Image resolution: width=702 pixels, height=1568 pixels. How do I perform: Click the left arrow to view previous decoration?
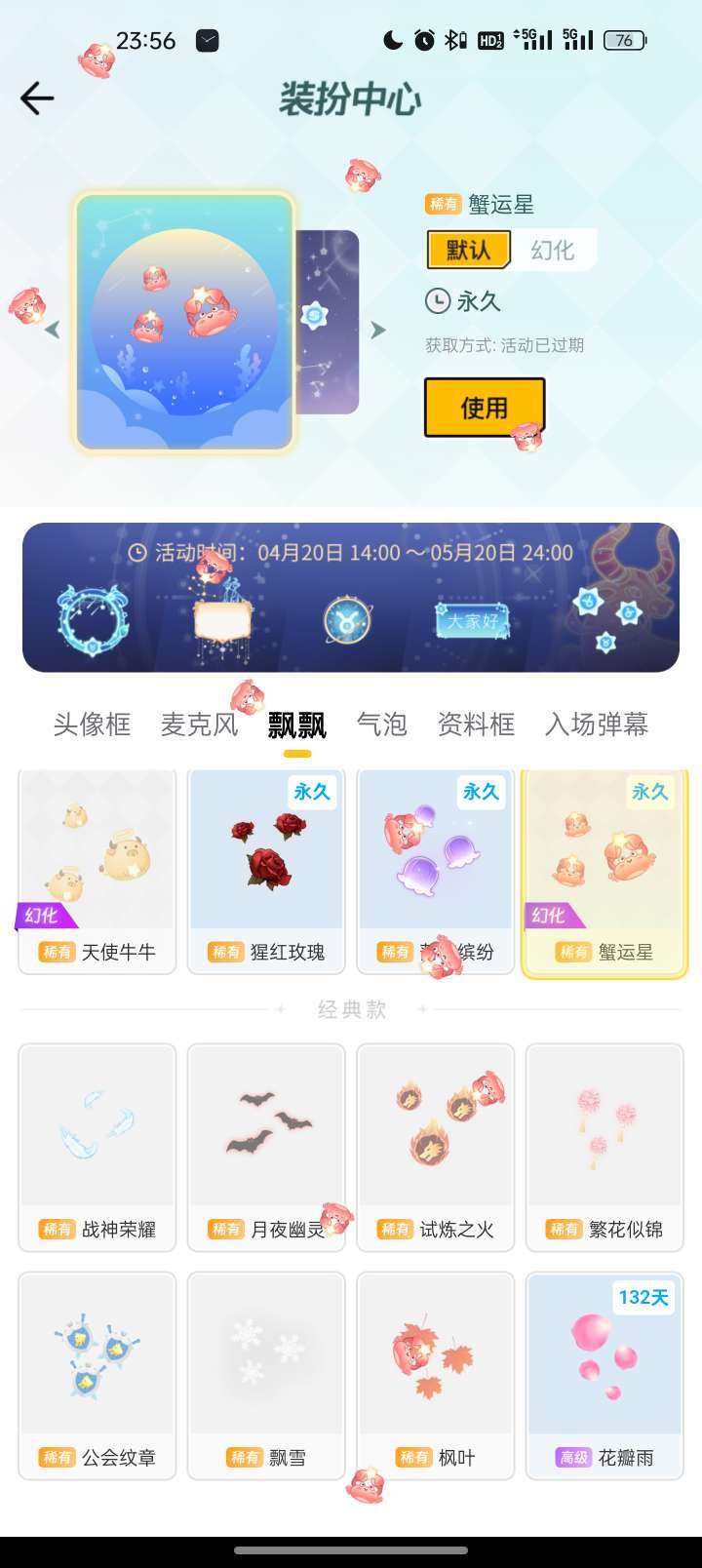pos(55,328)
